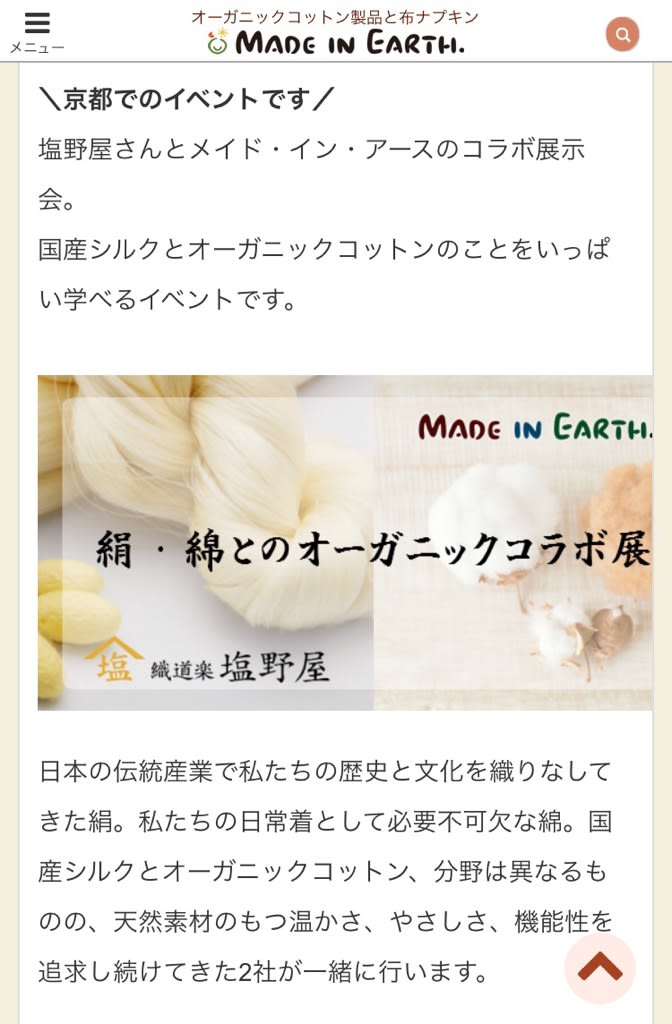Go to the Made in Earth home page via the logo

(336, 41)
